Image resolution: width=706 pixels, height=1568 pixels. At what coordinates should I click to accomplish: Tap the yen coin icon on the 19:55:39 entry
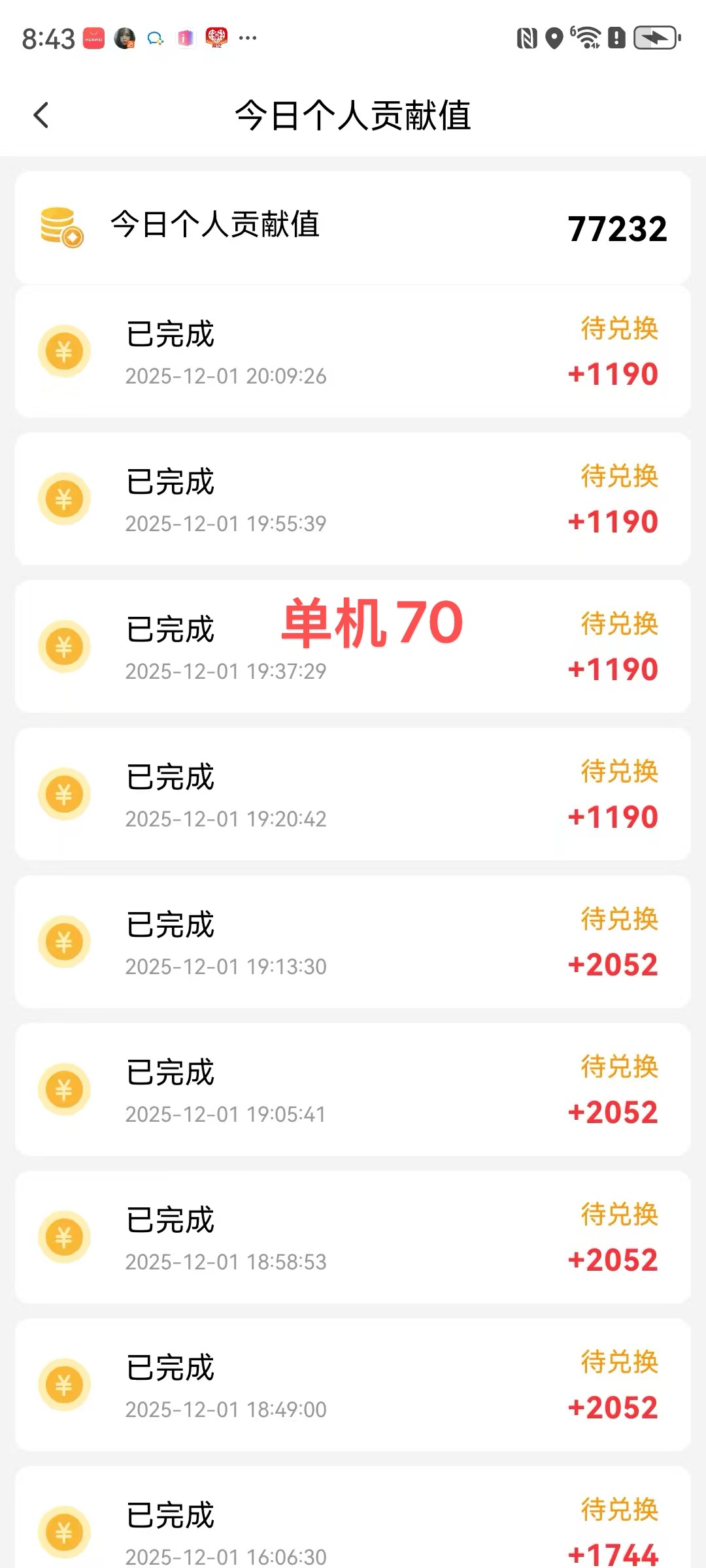63,498
